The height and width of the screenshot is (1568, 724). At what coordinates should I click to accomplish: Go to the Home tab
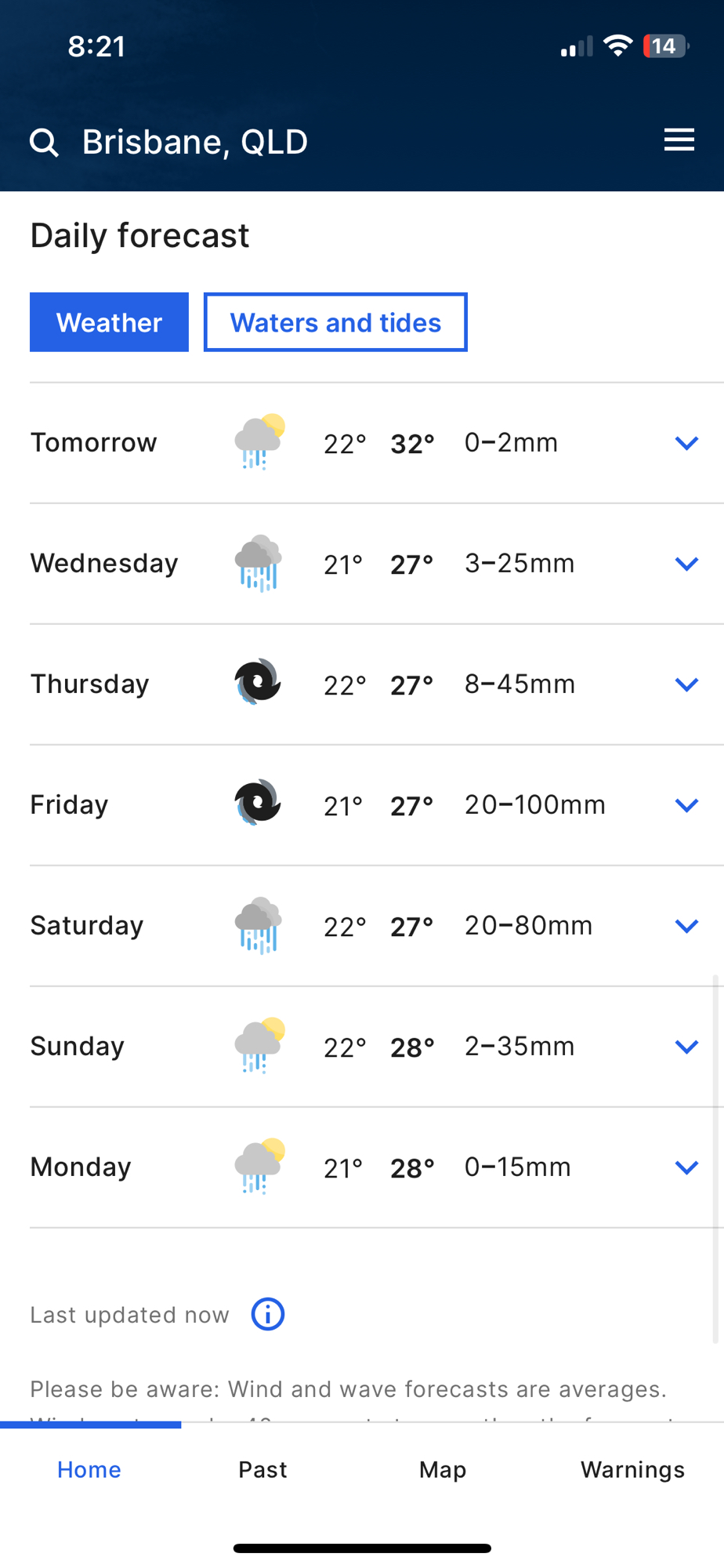coord(89,1469)
